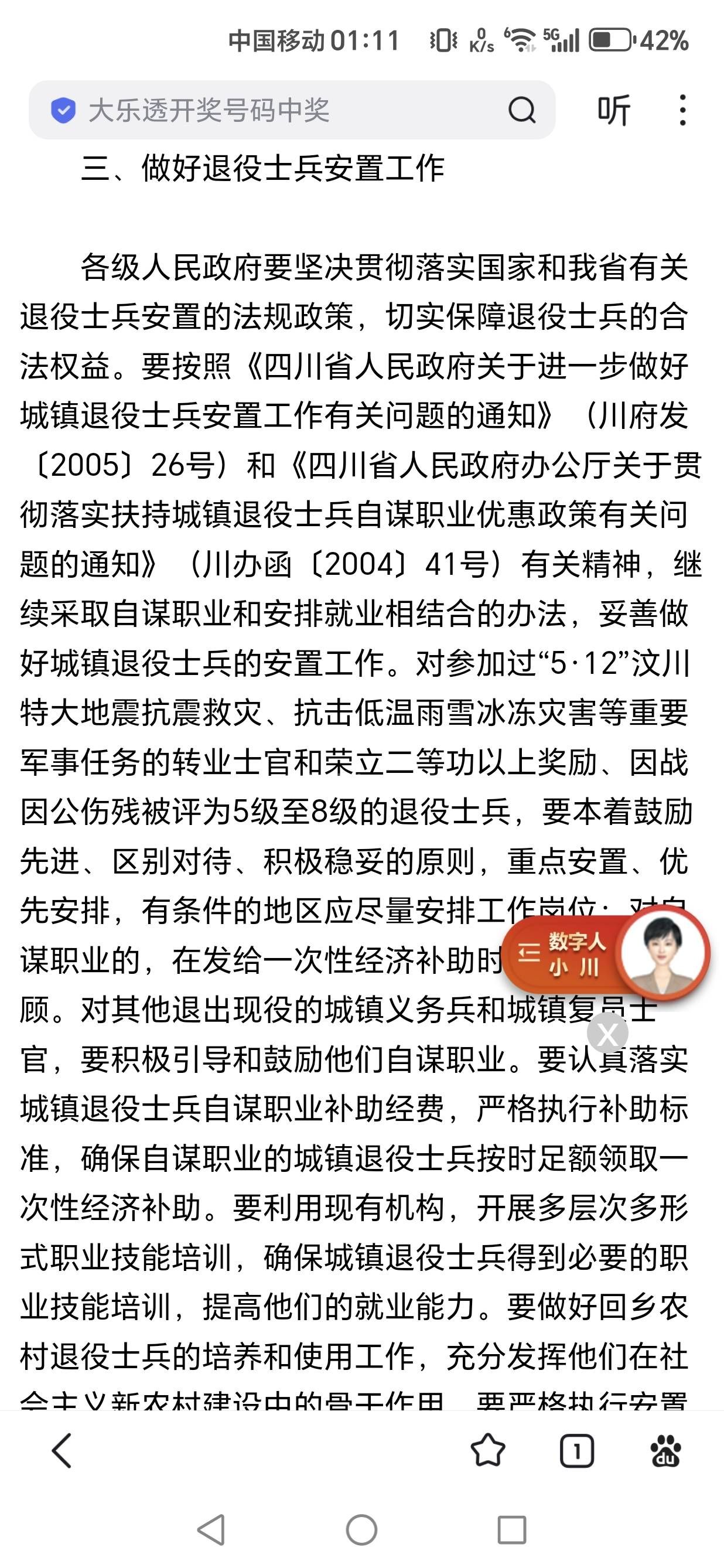Start listening via the 听 button

613,111
